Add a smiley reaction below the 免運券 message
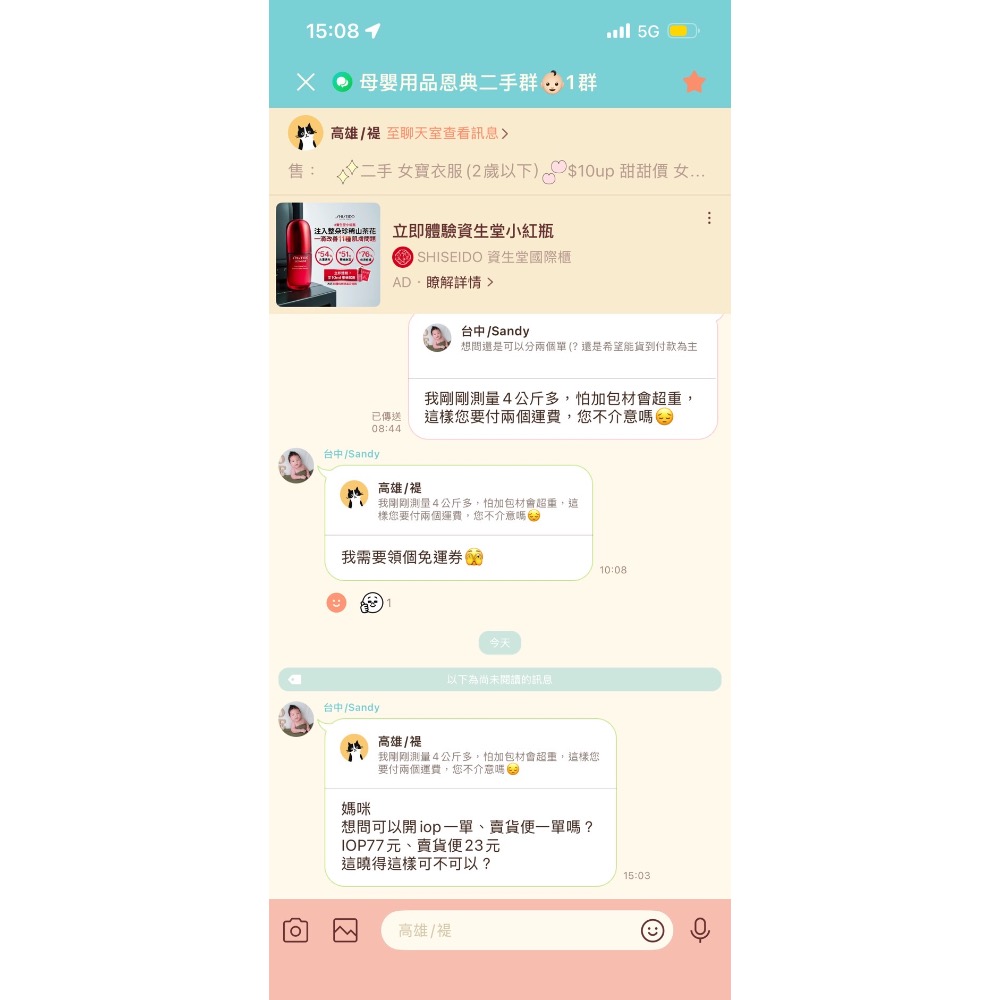Viewport: 1000px width, 1000px height. tap(336, 603)
